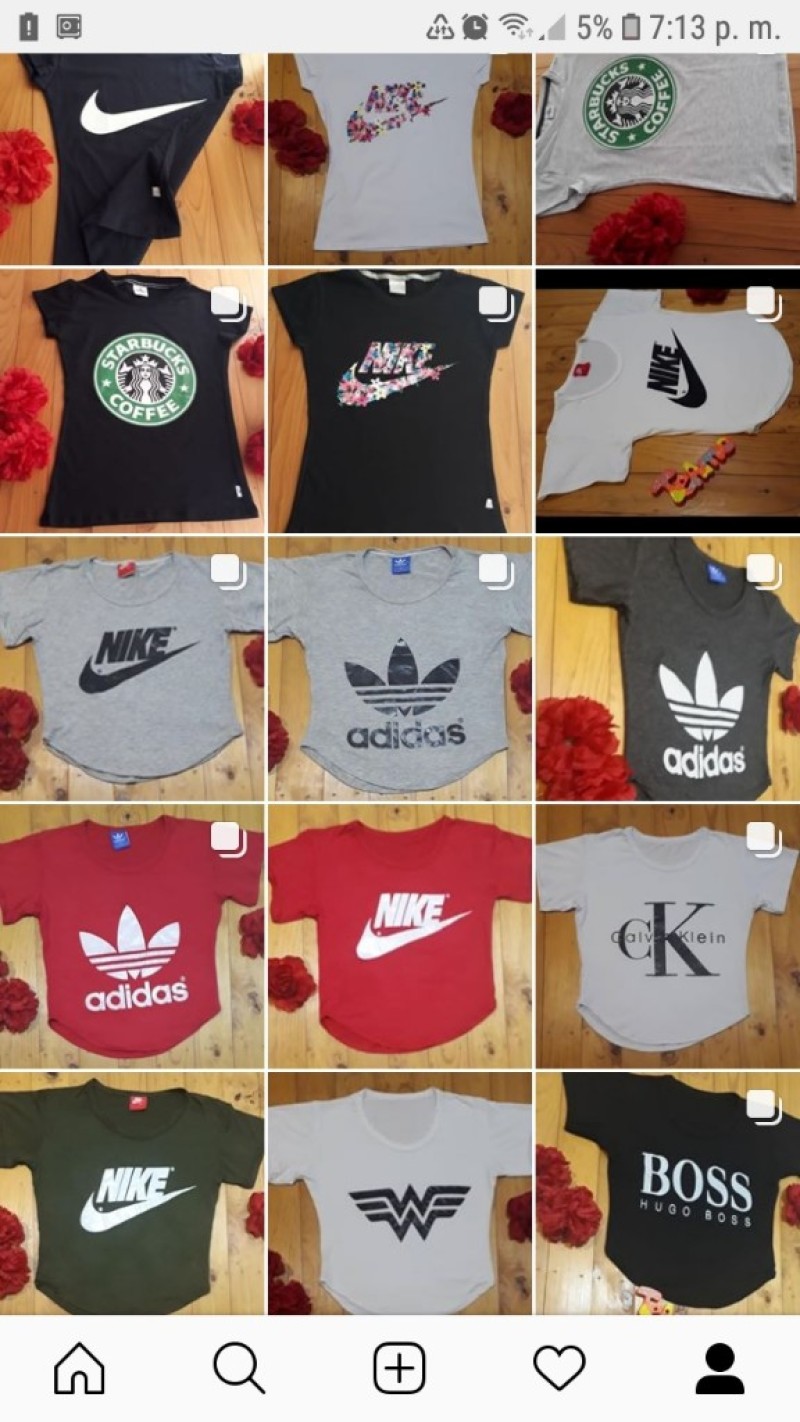The image size is (800, 1422).
Task: Open the Wonder Woman logo shirt post
Action: (x=400, y=1193)
